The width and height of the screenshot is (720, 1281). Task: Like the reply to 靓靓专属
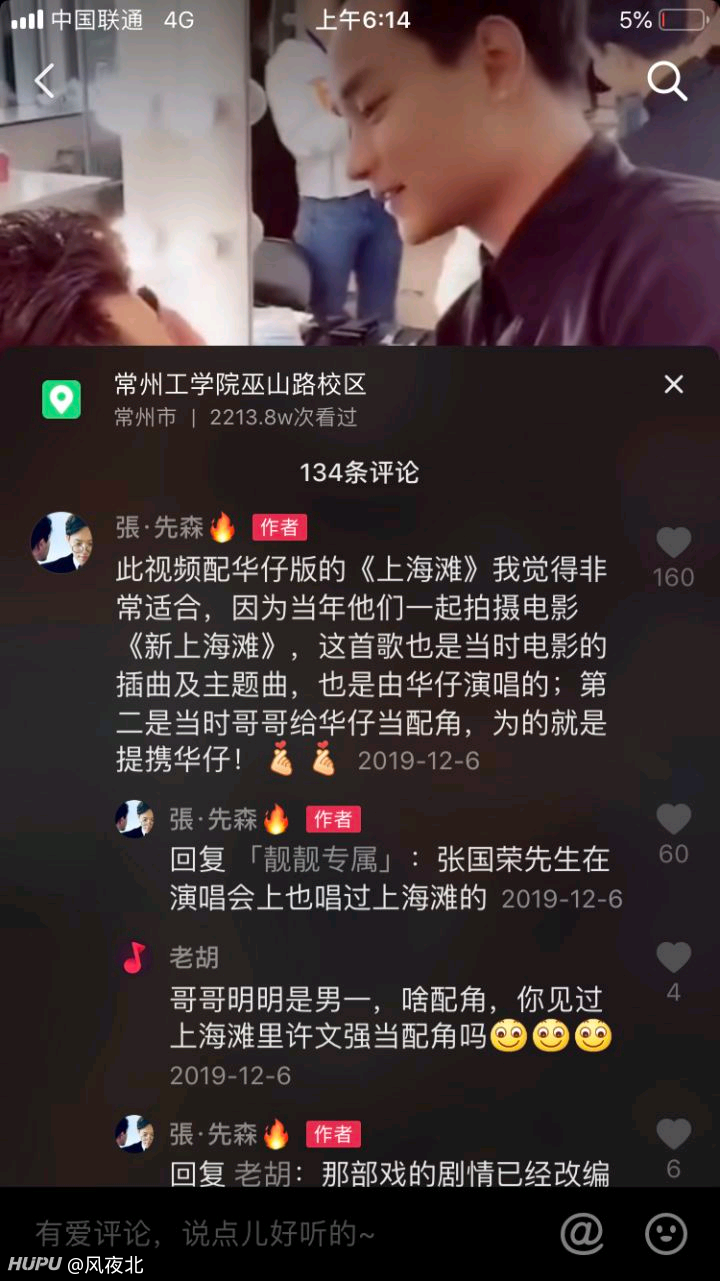click(x=674, y=820)
